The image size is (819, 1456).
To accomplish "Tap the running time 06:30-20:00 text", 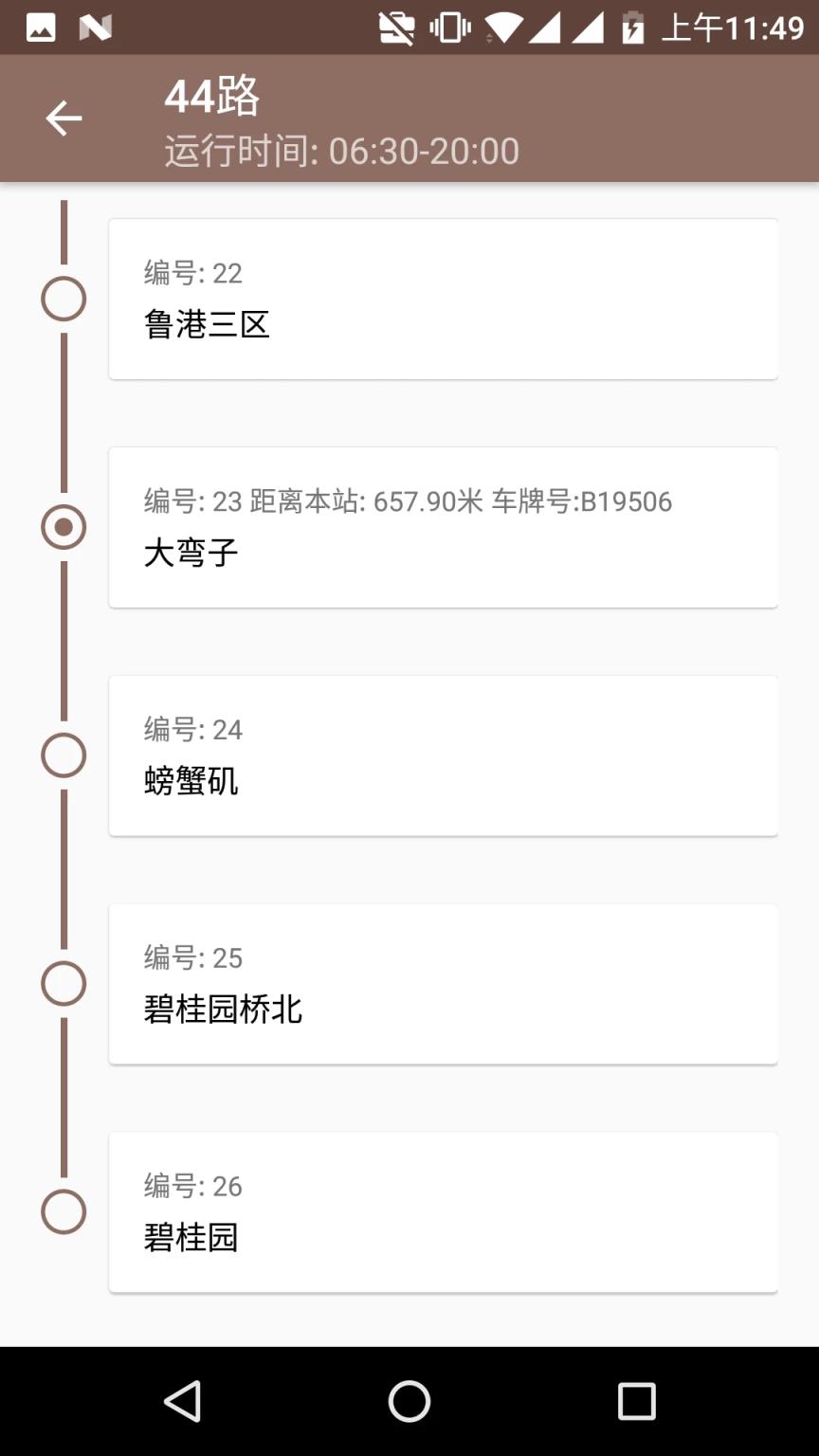I will click(339, 151).
